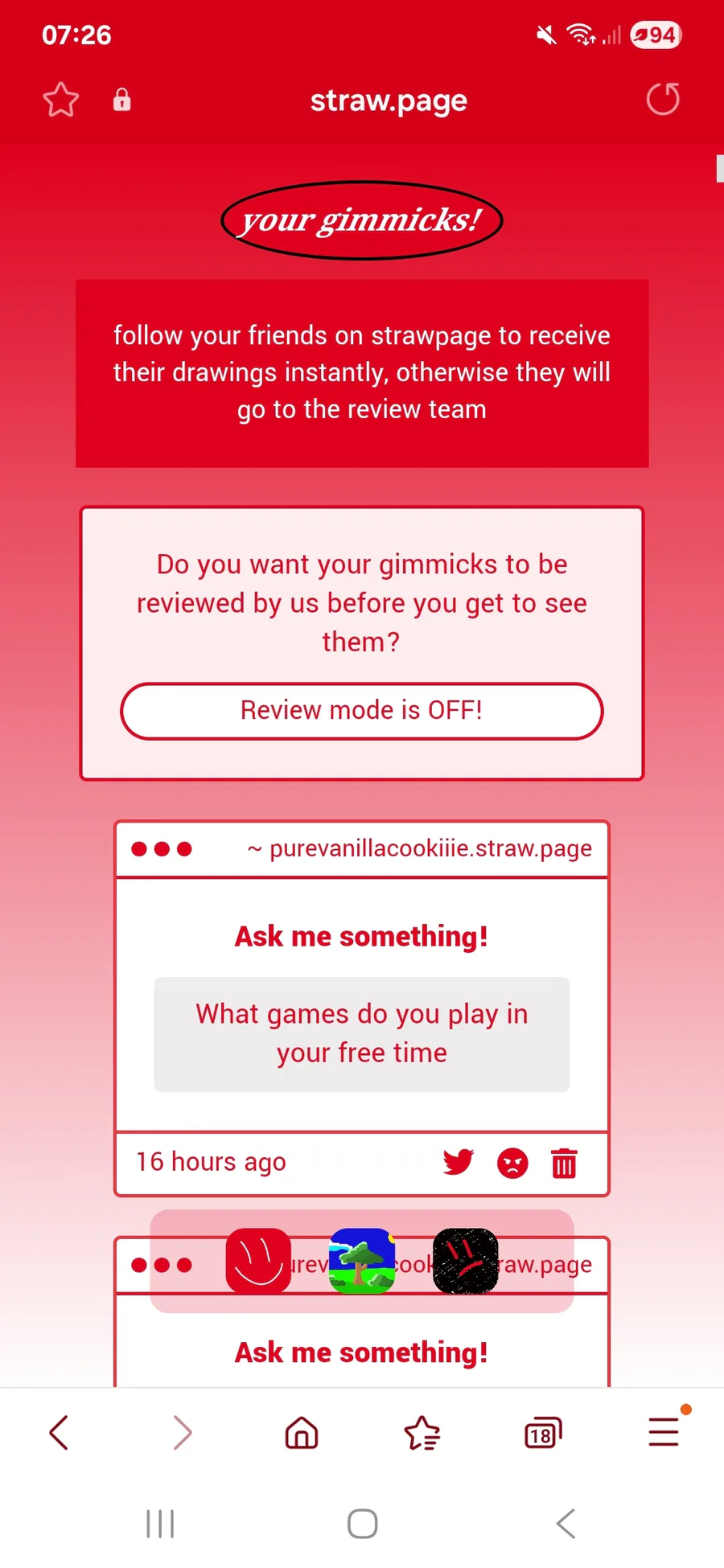
Task: Toggle the Review mode is OFF button
Action: [362, 711]
